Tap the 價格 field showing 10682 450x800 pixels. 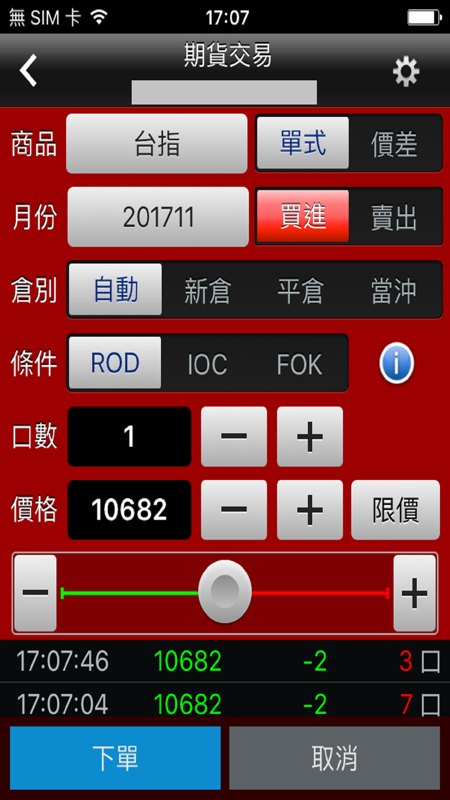[x=130, y=510]
